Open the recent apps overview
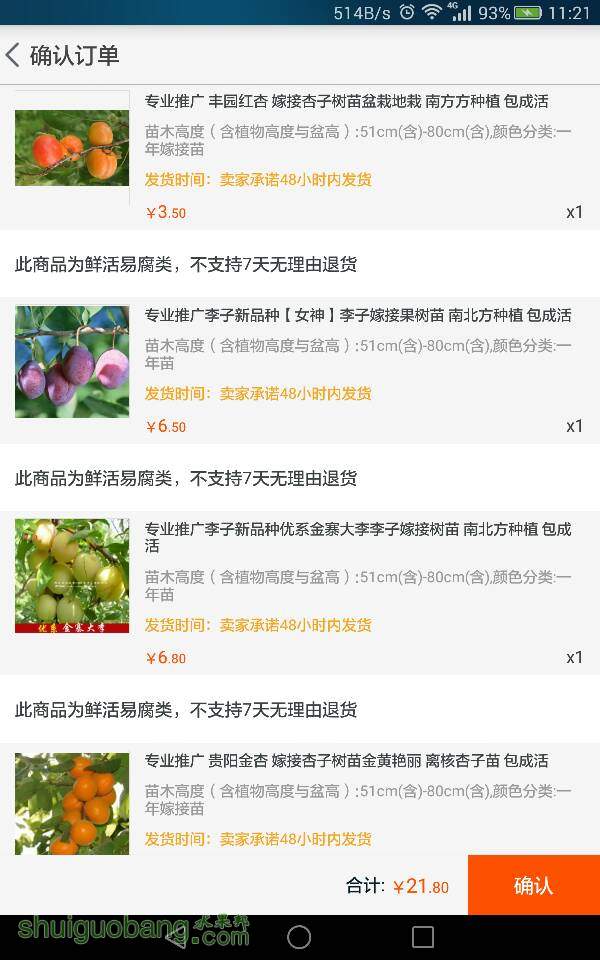Image resolution: width=600 pixels, height=960 pixels. (423, 937)
